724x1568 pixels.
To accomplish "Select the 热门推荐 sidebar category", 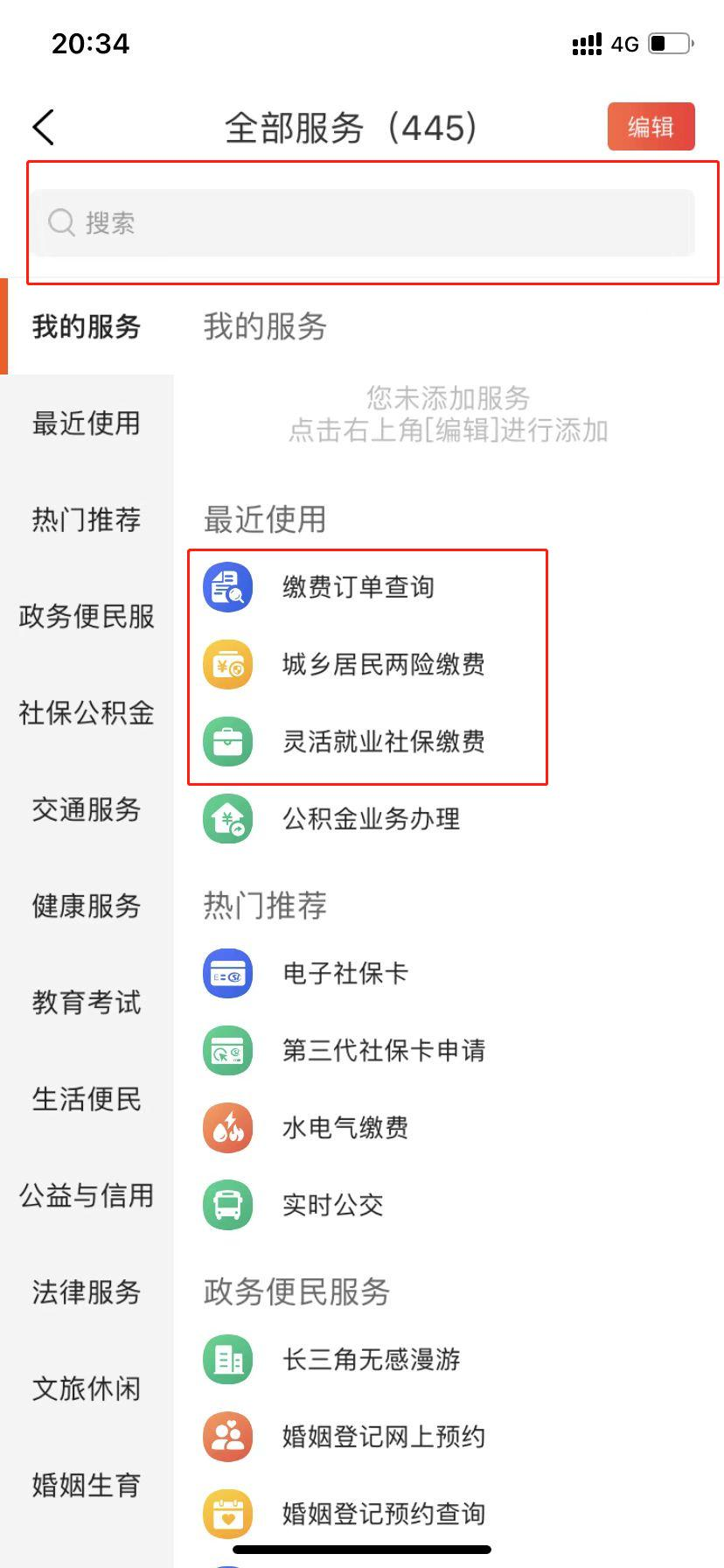I will 87,520.
